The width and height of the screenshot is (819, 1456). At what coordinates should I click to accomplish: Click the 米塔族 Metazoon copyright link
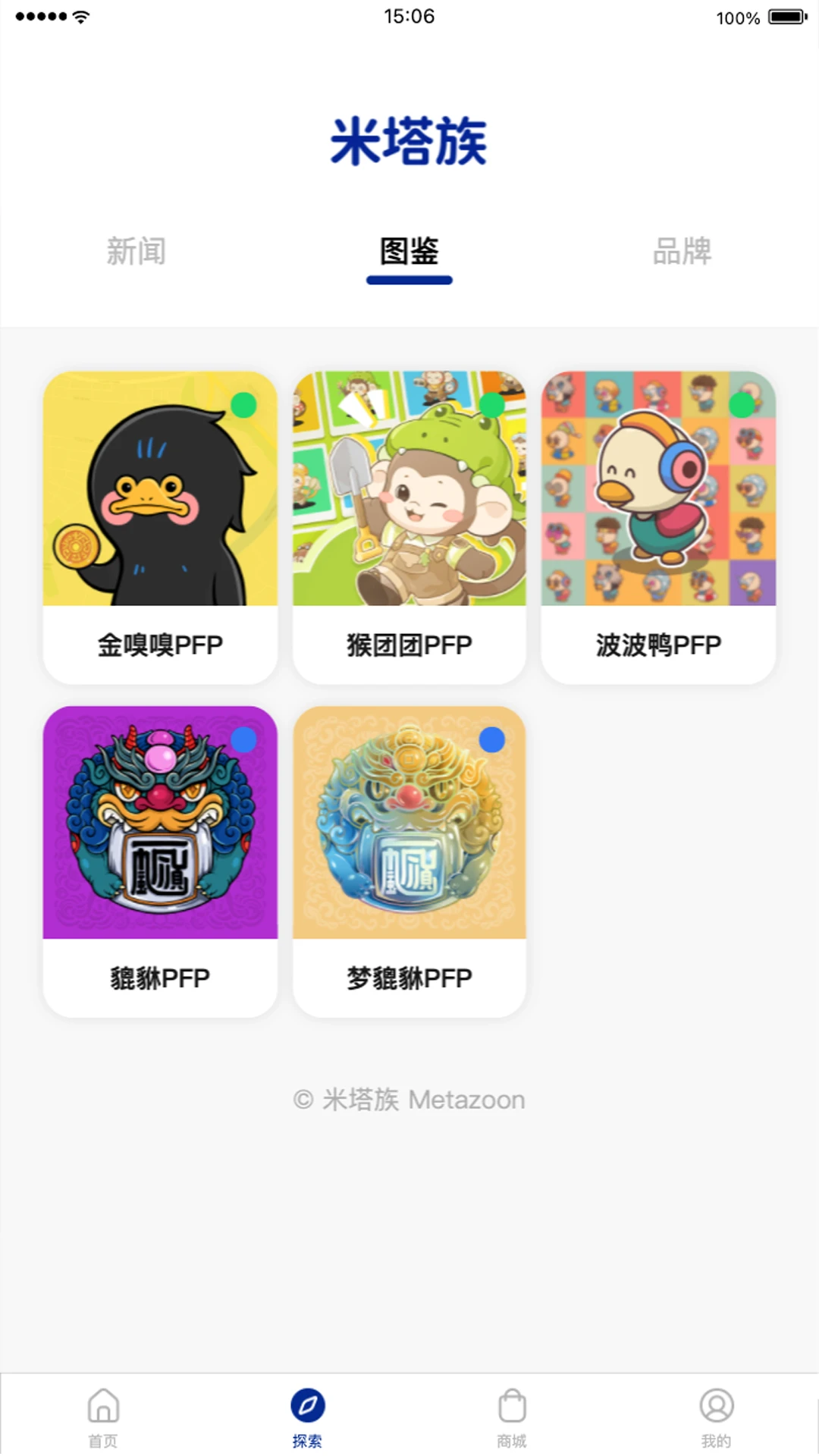(409, 1099)
